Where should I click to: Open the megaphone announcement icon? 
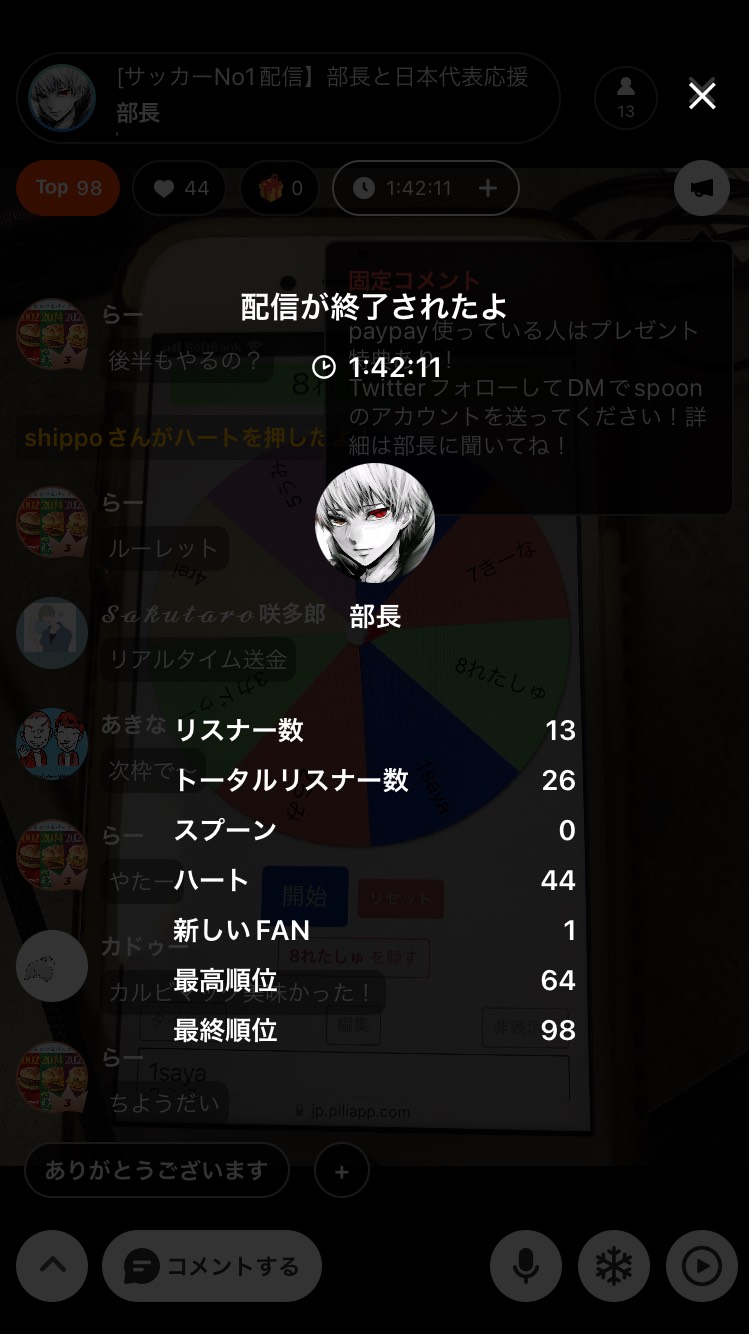tap(701, 188)
